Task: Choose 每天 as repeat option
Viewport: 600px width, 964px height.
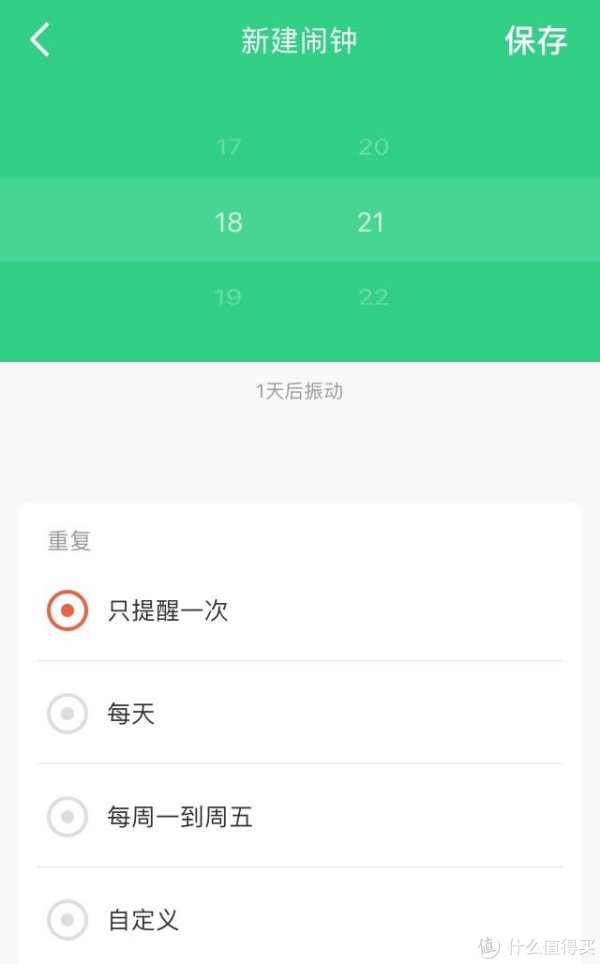Action: [300, 713]
